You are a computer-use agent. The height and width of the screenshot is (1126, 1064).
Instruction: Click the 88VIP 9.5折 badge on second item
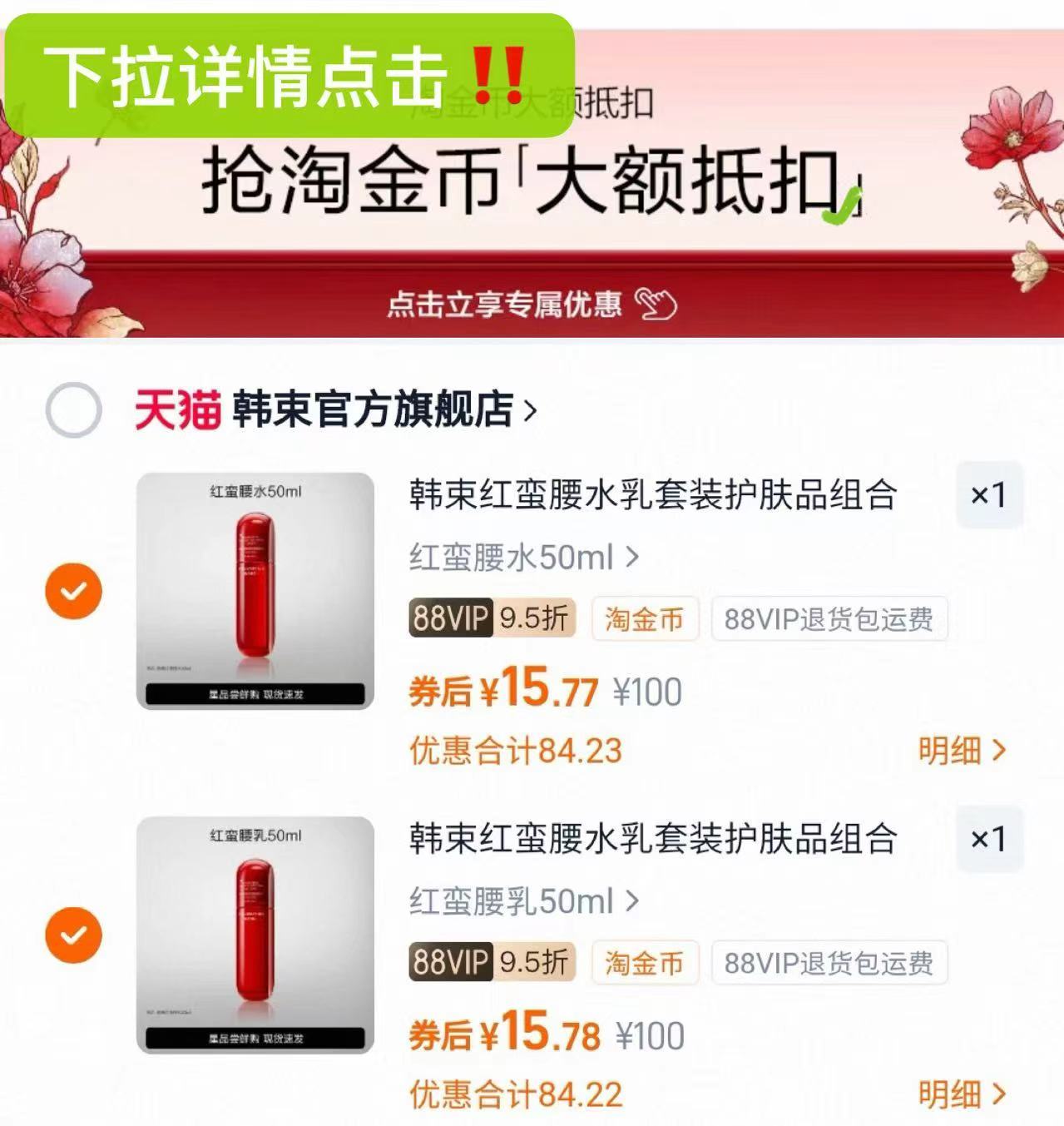[x=491, y=962]
